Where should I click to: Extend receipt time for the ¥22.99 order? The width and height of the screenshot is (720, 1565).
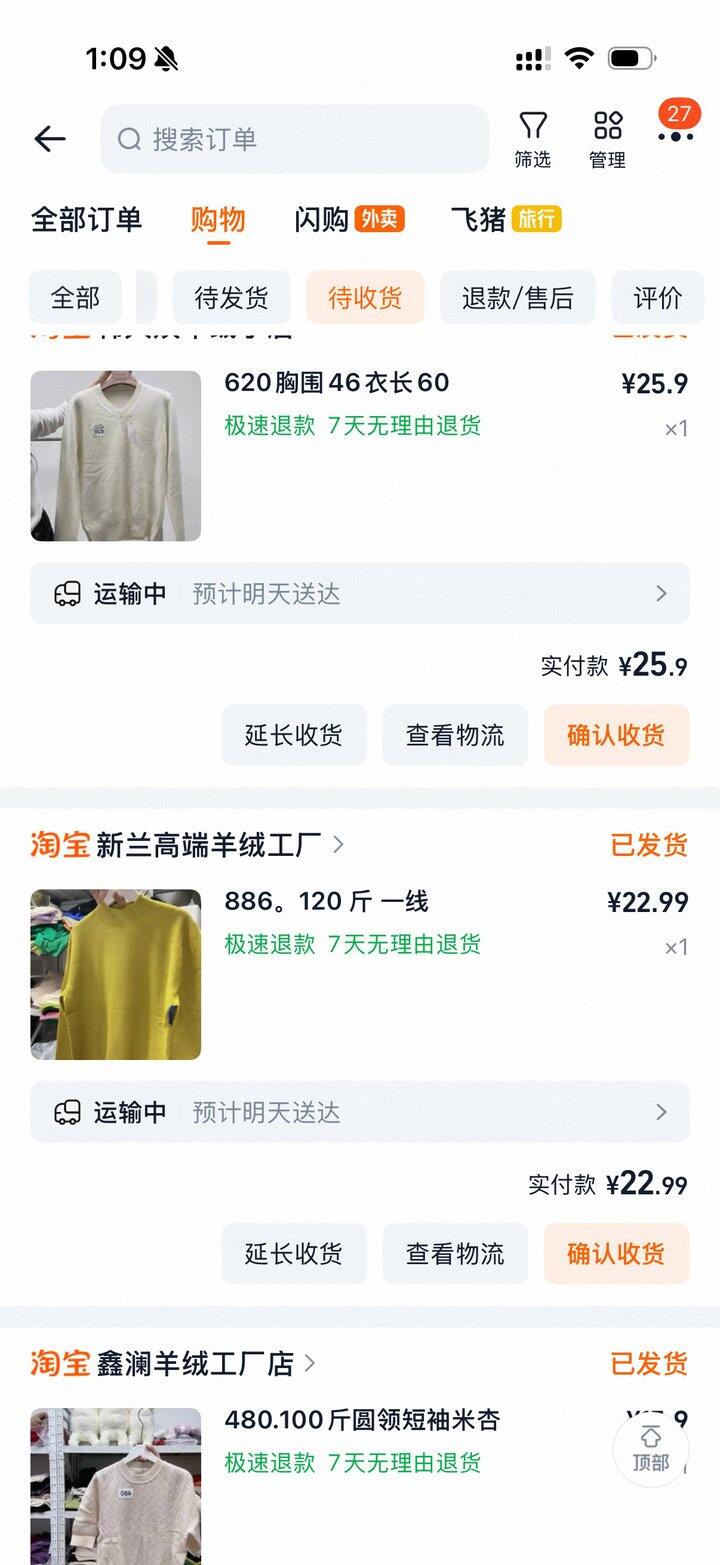click(294, 1253)
